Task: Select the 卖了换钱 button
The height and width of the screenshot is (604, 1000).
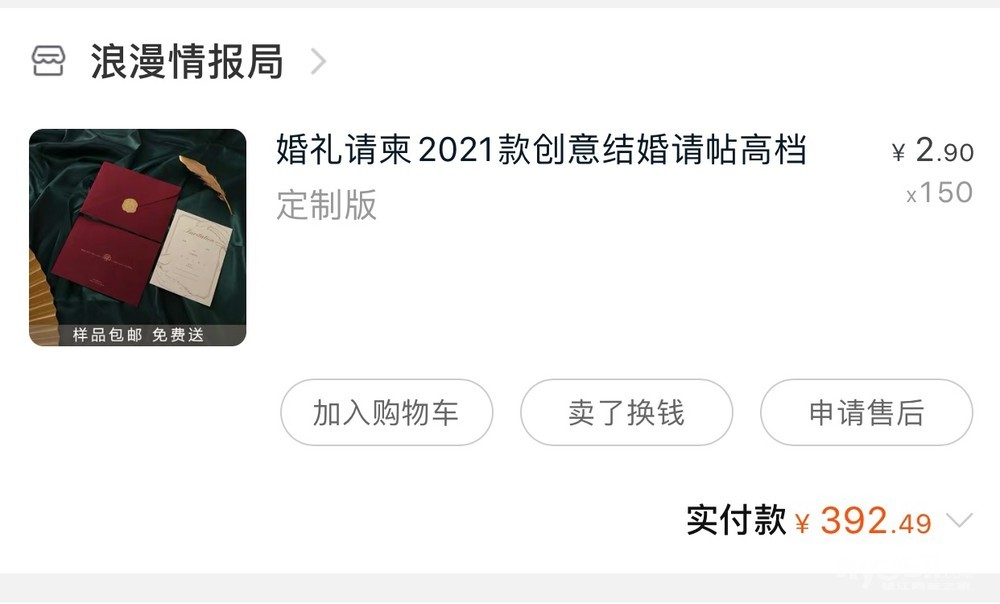Action: click(x=626, y=413)
